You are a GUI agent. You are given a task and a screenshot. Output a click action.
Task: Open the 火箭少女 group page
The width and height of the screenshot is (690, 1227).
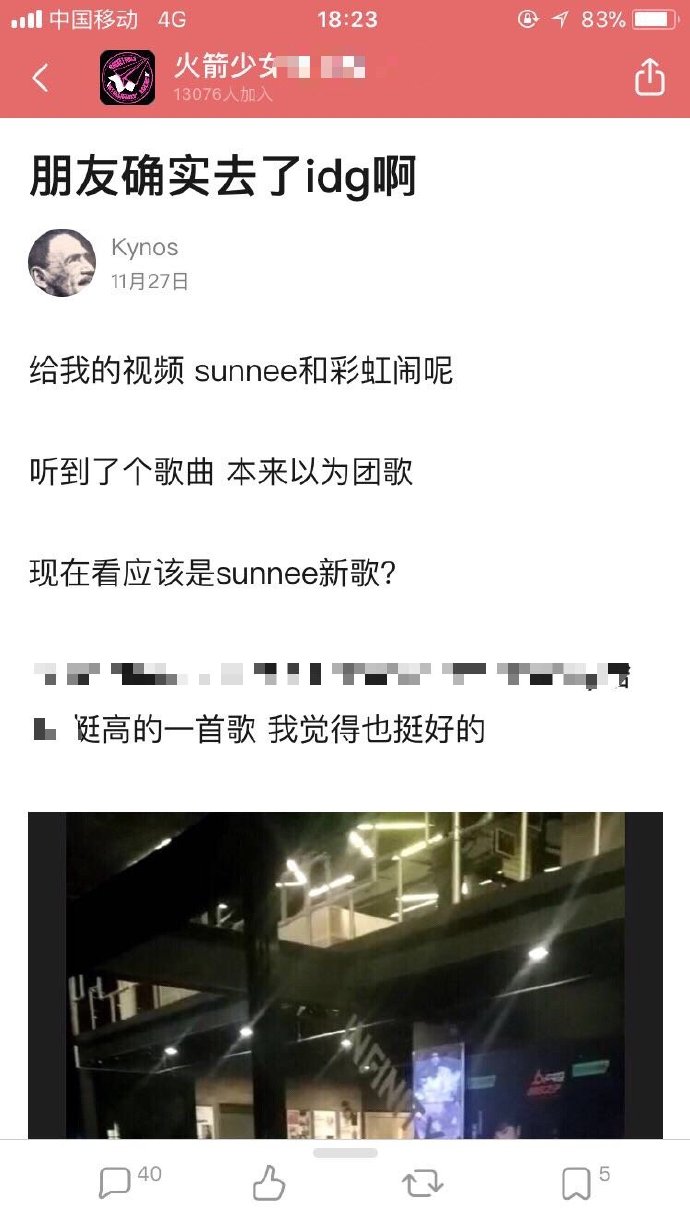click(127, 78)
